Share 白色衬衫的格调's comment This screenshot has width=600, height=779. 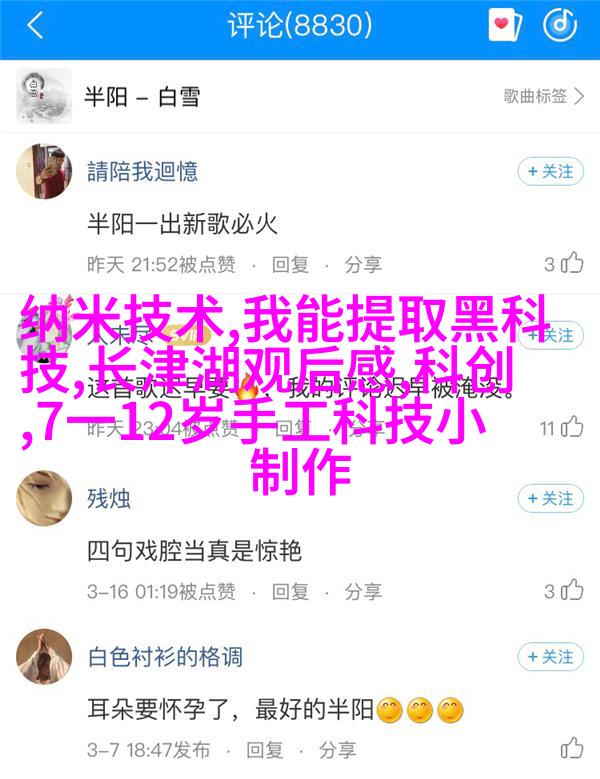pos(363,749)
